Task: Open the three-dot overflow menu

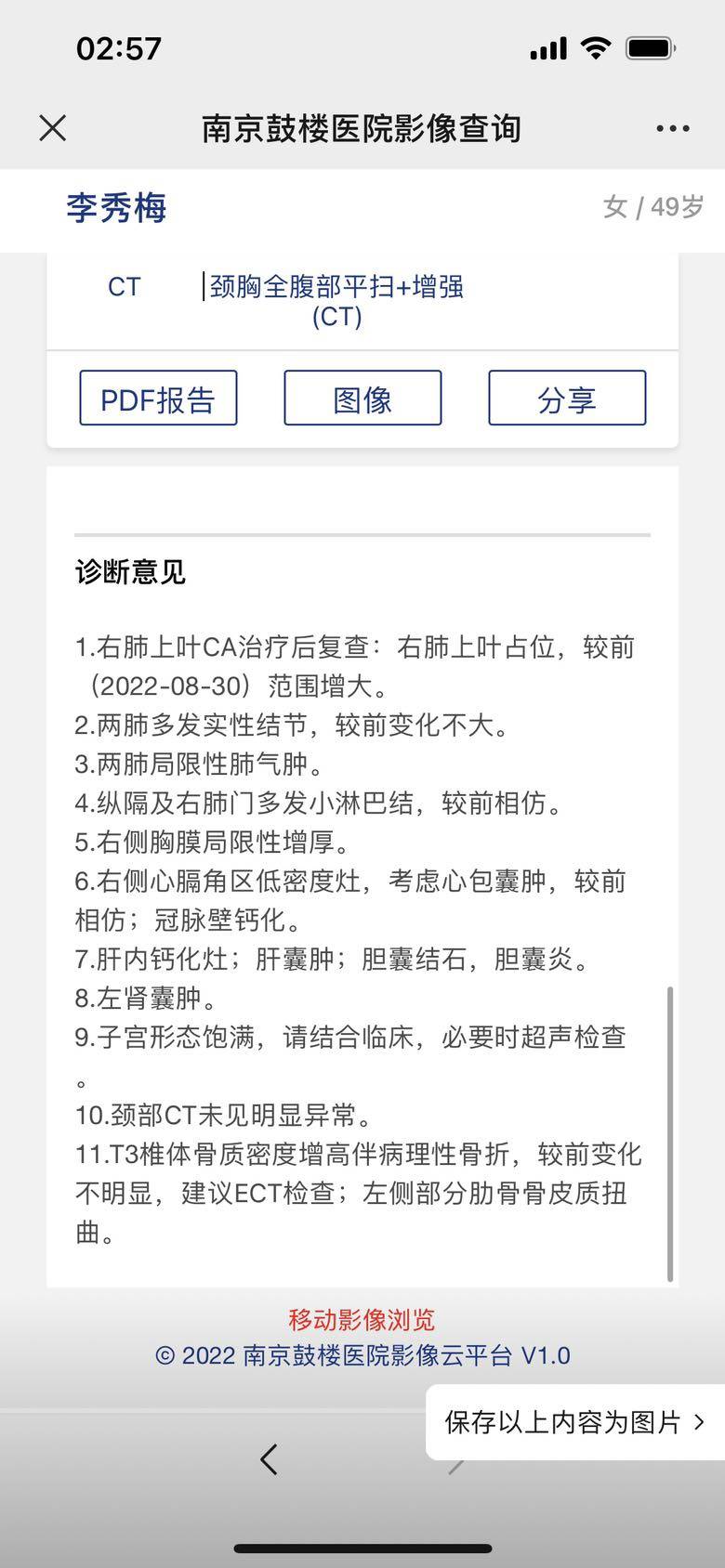Action: click(x=672, y=128)
